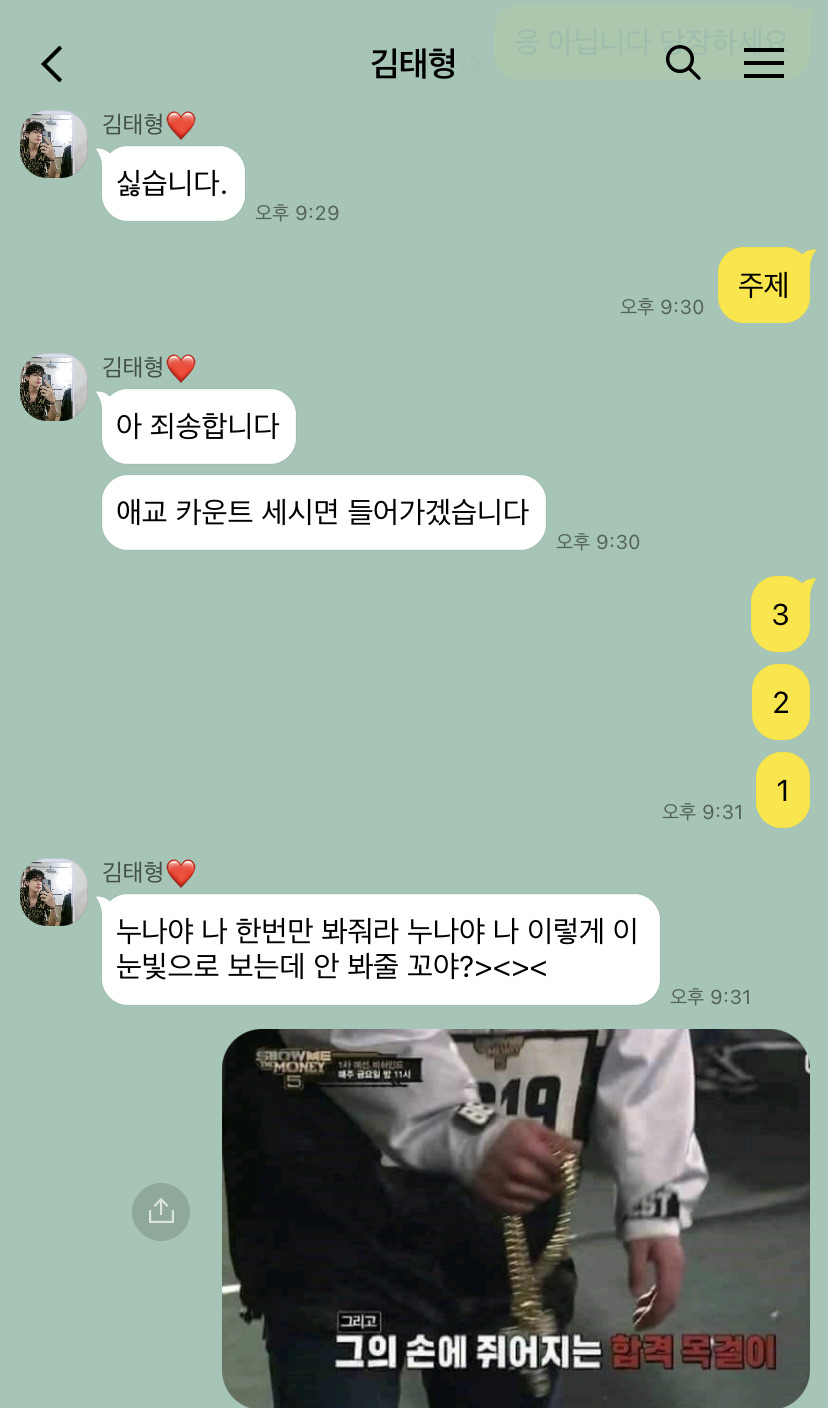Open the chat room hamburger menu
This screenshot has width=828, height=1408.
coord(764,63)
